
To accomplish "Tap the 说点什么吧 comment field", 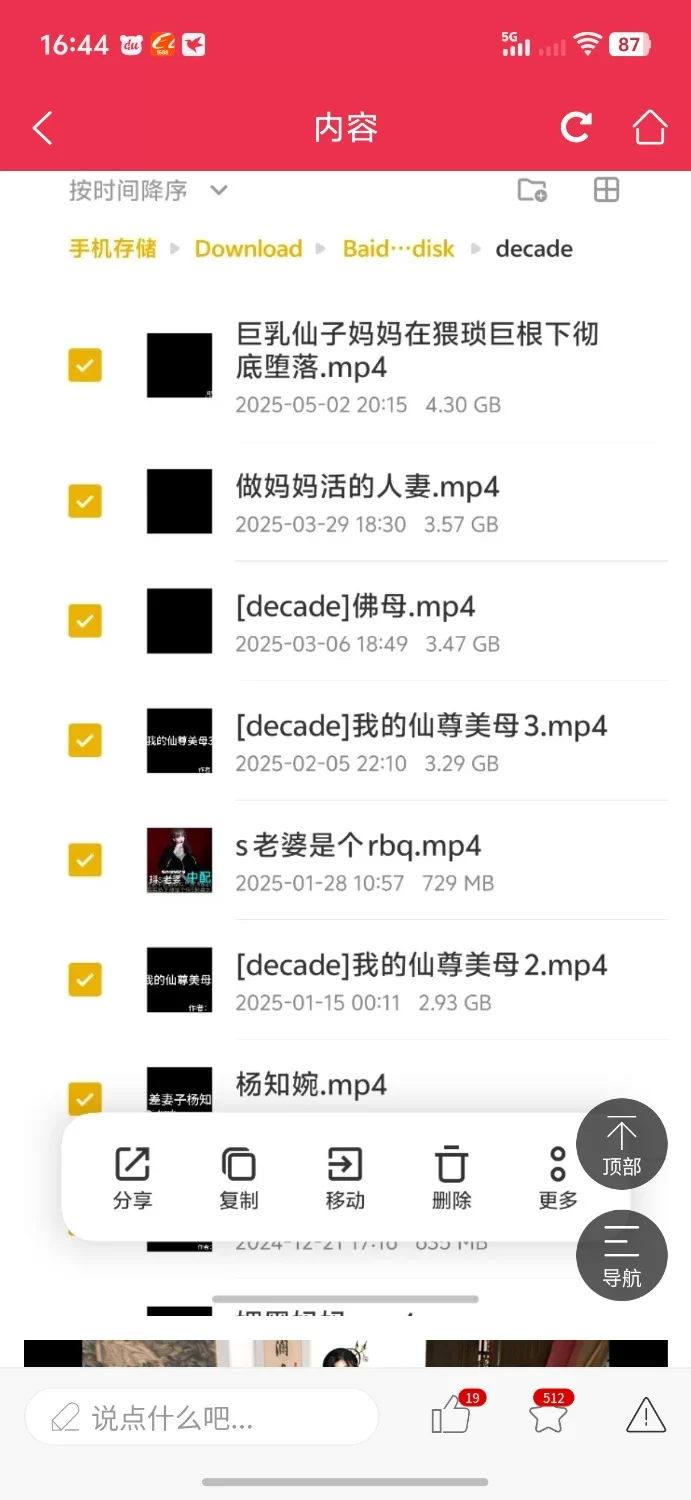I will (200, 1417).
